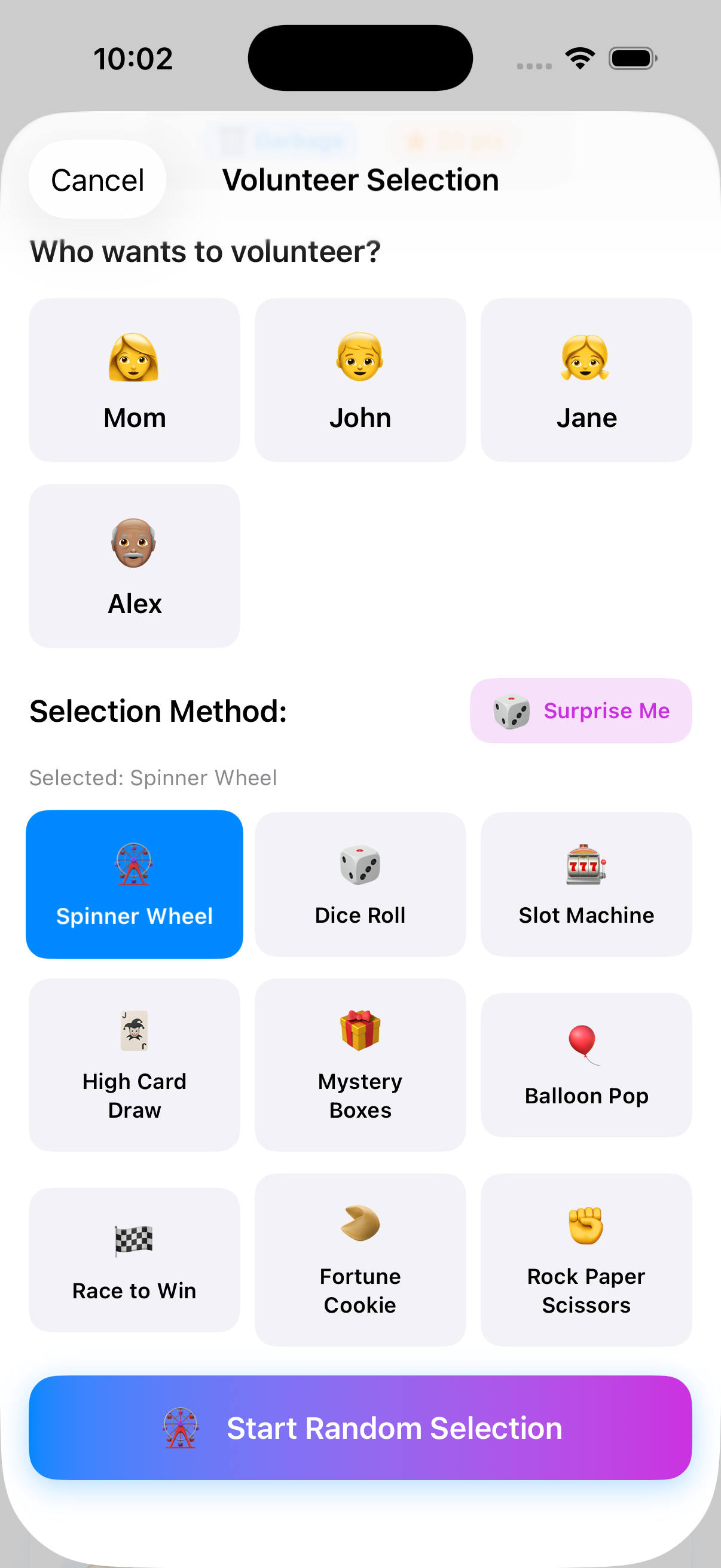Click the Volunteer Selection title
Screen dimensions: 721x1568
[x=359, y=179]
